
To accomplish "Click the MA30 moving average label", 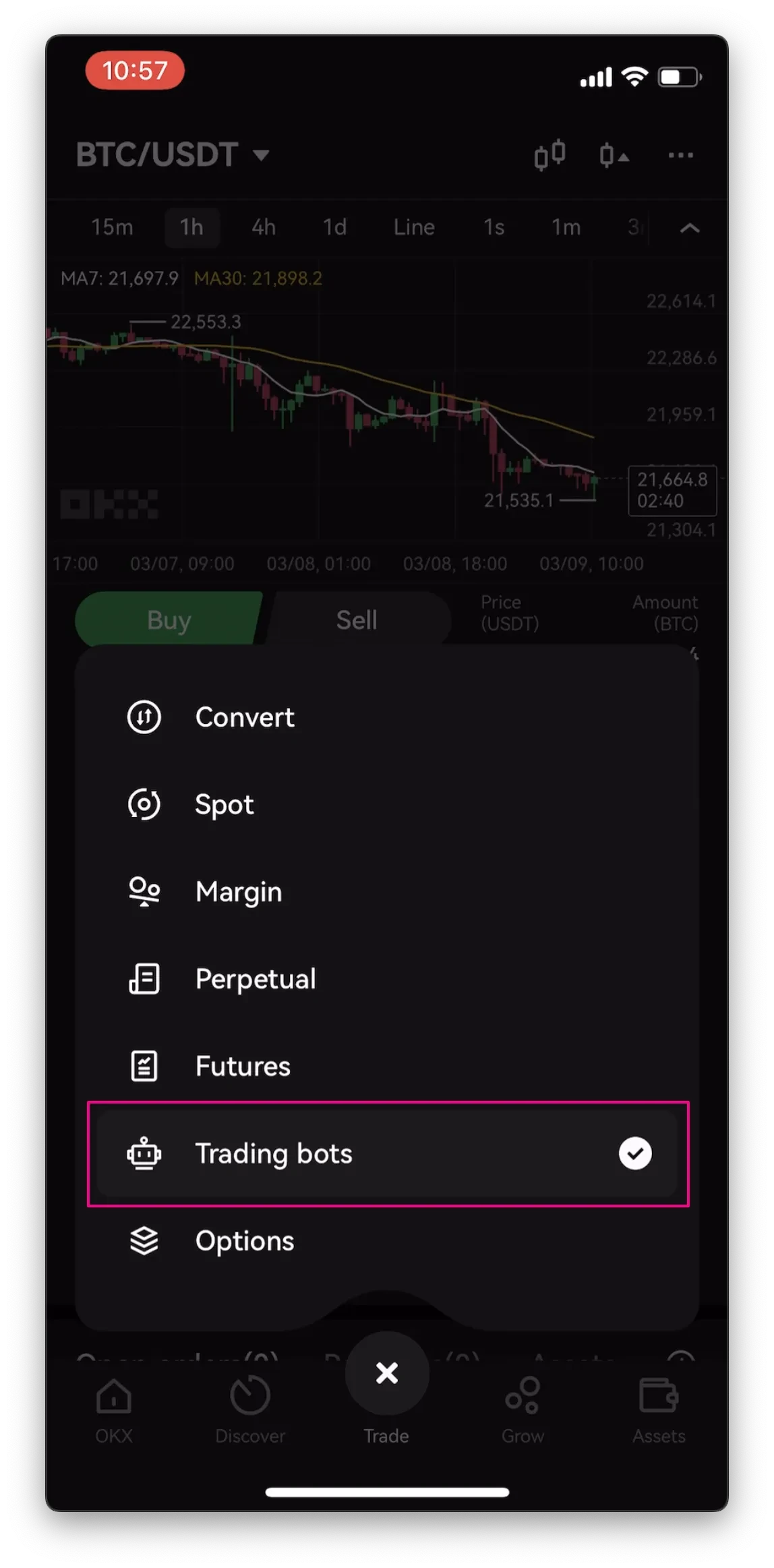I will pos(258,278).
